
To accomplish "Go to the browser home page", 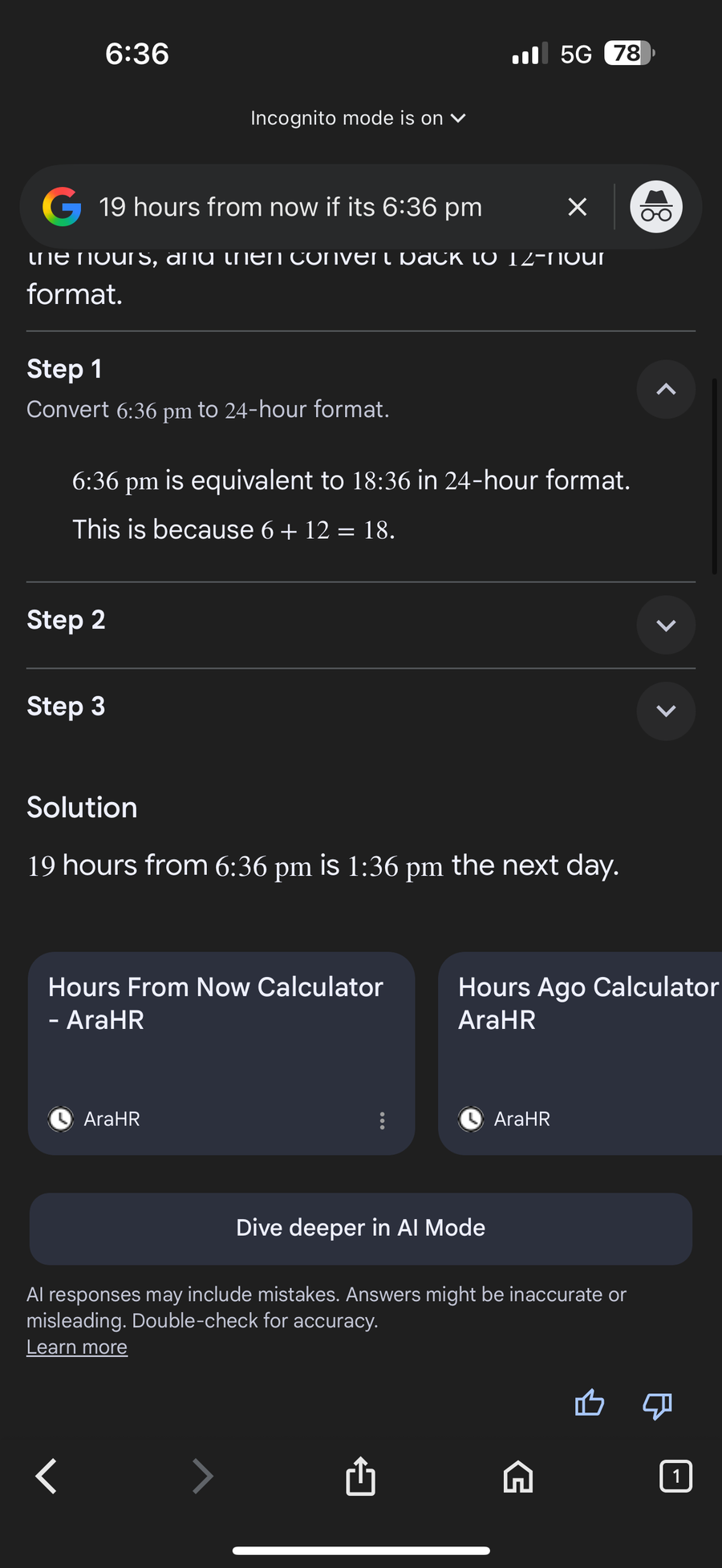I will [518, 1476].
